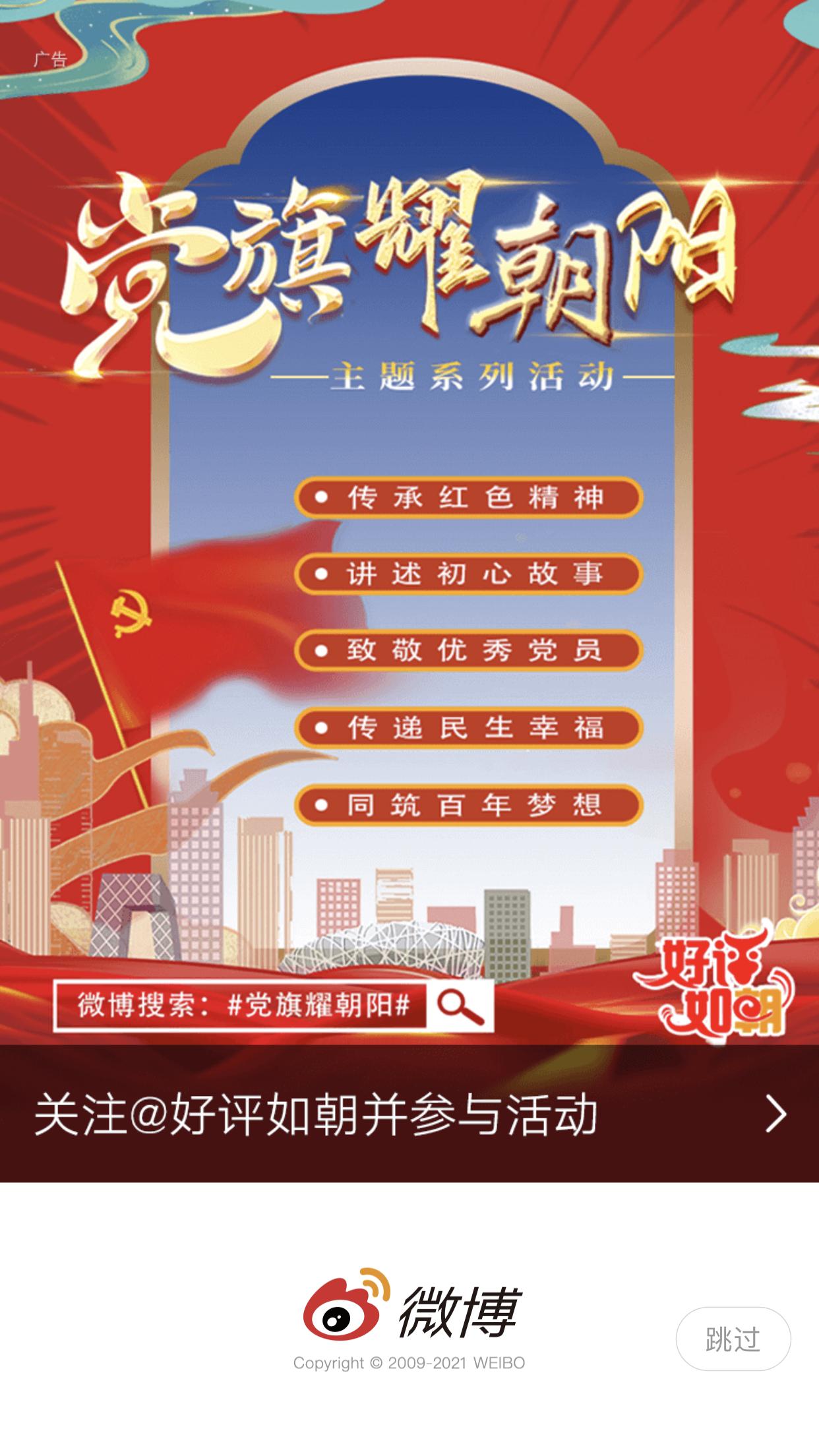Click the #党旗耀朝阳# search input field
Screen dimensions: 819x1456
[x=244, y=1005]
